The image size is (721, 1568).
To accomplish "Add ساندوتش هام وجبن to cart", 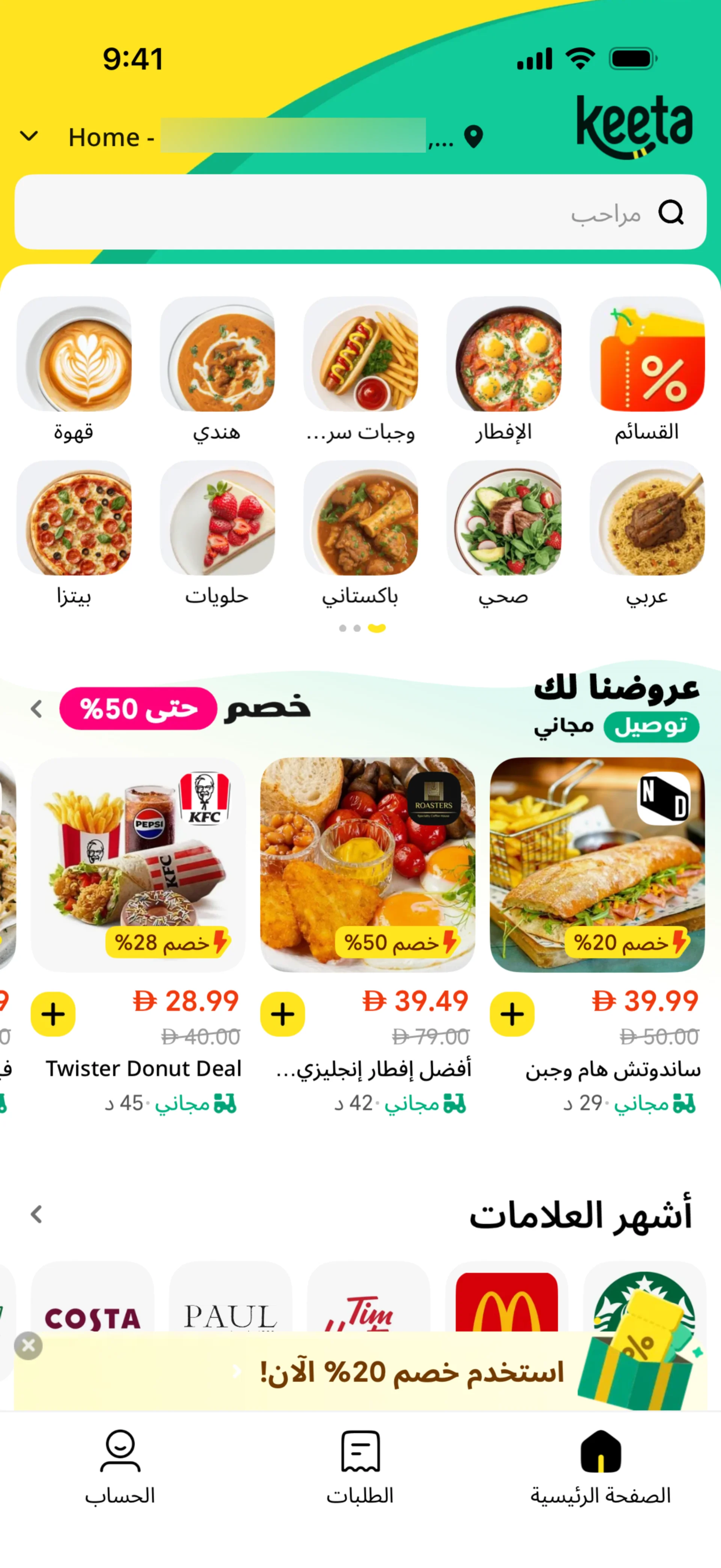I will pyautogui.click(x=512, y=1014).
